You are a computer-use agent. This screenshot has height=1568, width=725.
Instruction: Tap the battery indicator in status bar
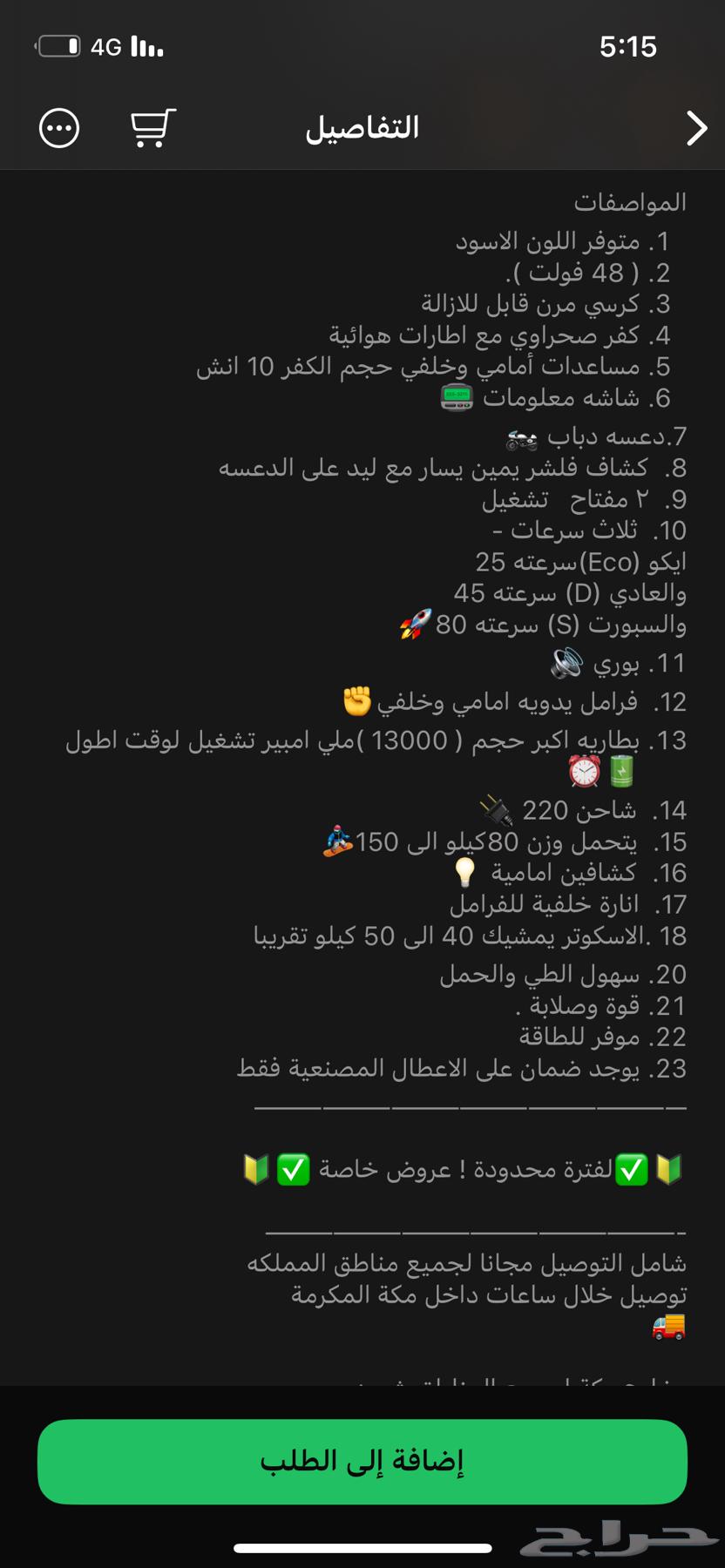pos(61,47)
